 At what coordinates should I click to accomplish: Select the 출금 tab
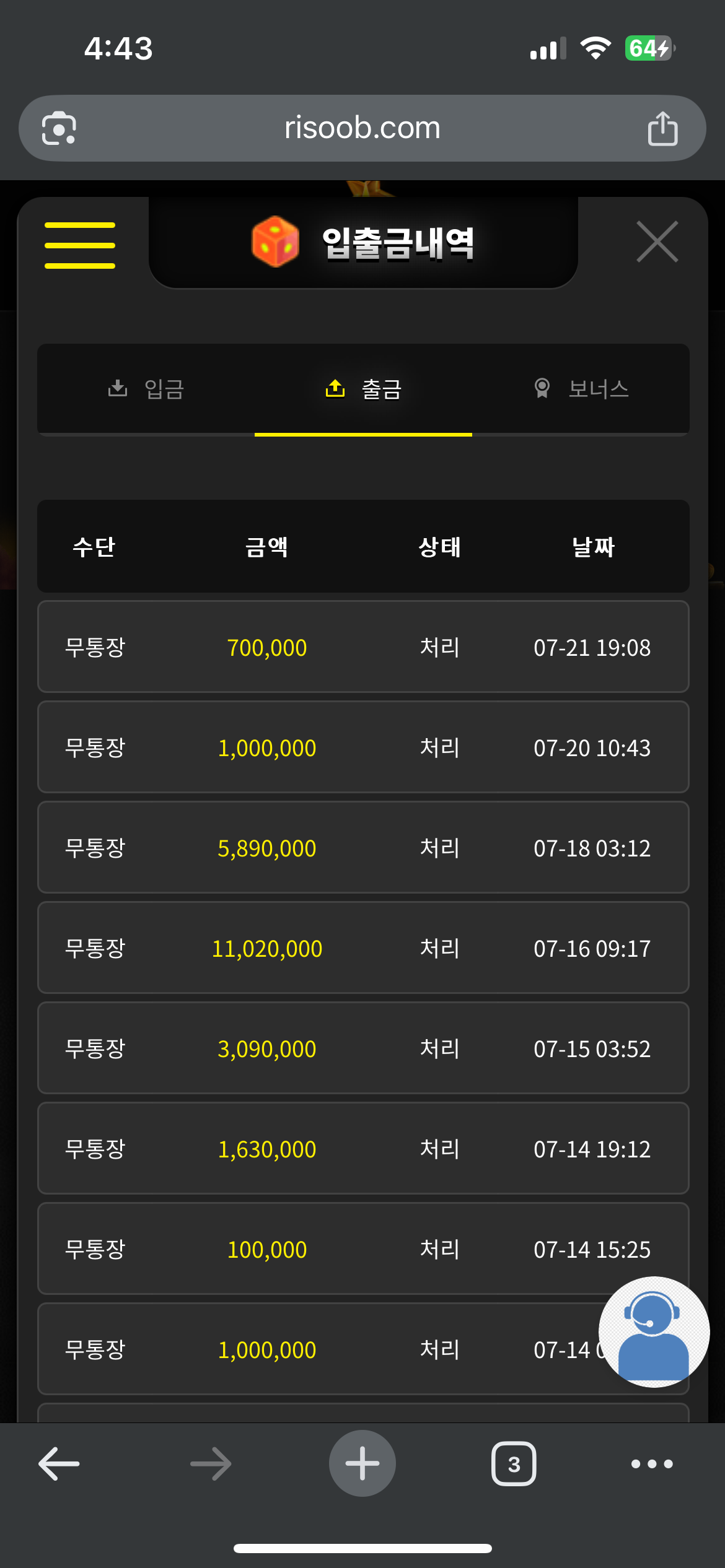click(x=364, y=389)
